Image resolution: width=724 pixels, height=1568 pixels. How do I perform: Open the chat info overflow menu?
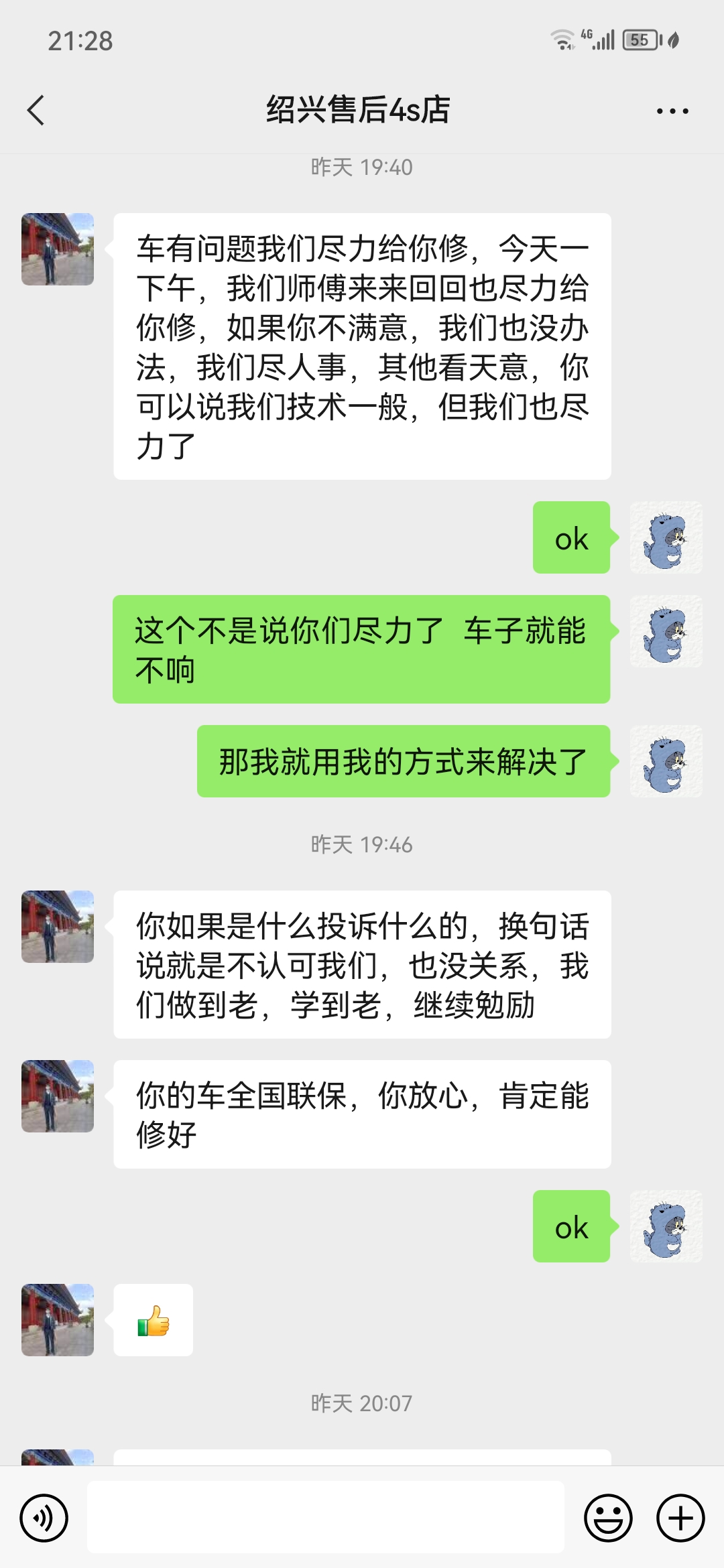(672, 111)
